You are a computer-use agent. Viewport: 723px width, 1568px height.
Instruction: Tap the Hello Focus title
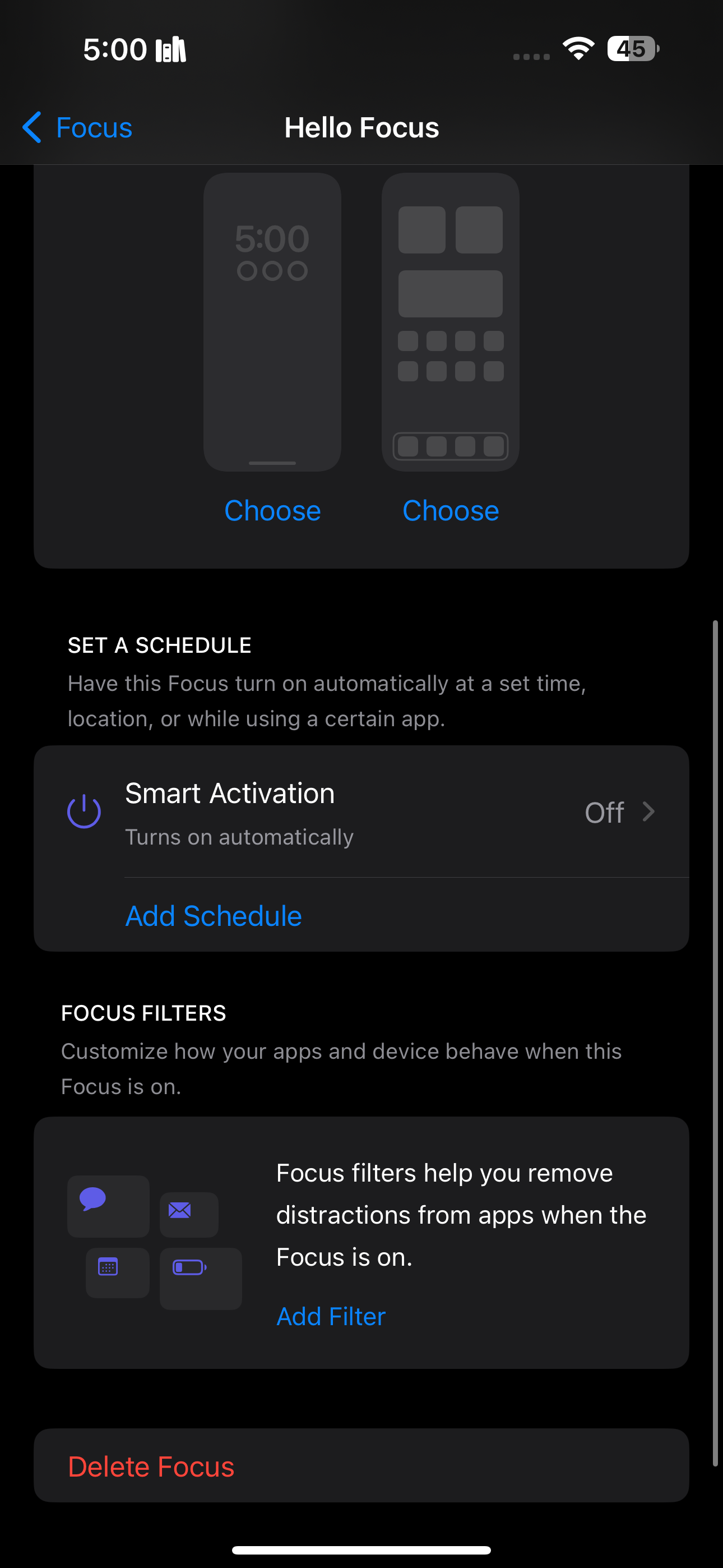click(x=361, y=127)
